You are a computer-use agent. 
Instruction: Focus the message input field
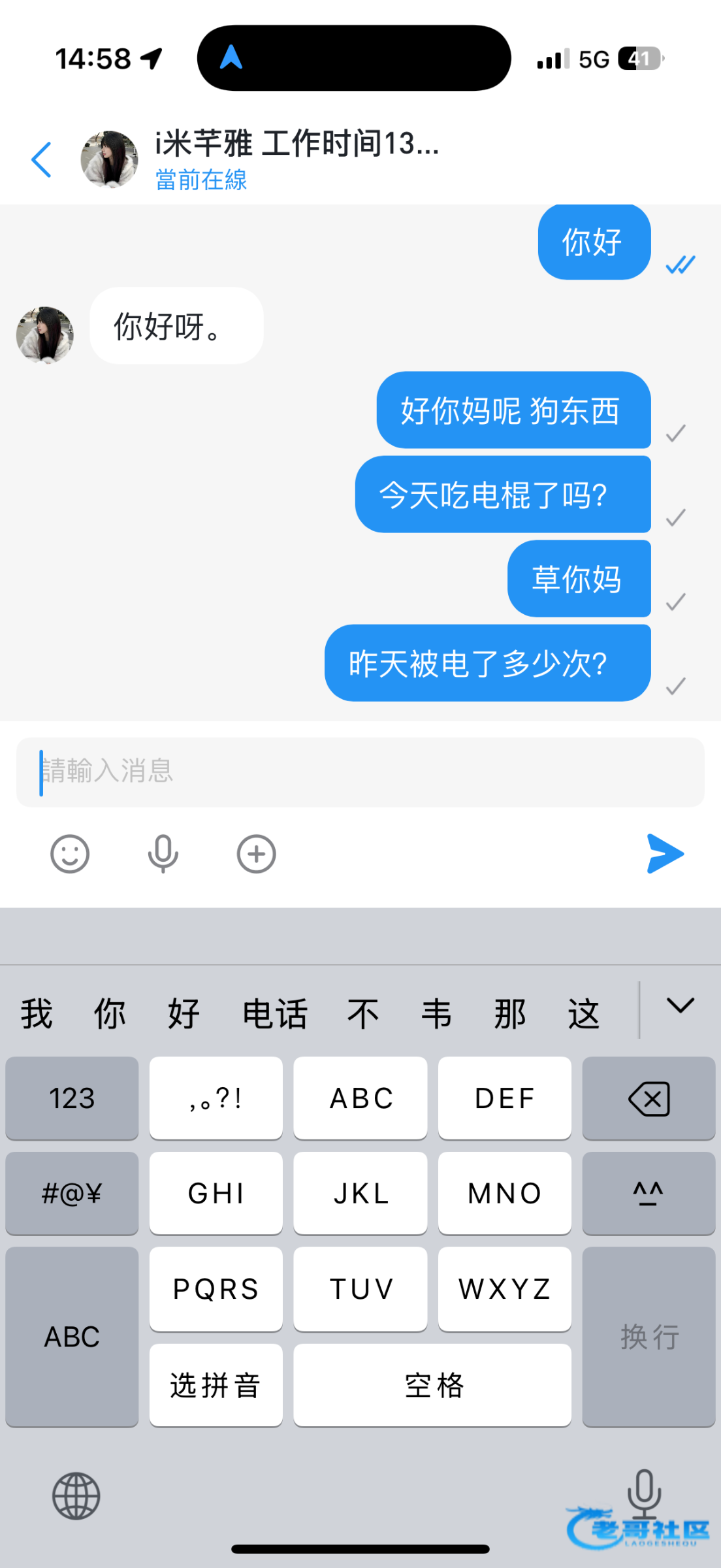(x=360, y=772)
